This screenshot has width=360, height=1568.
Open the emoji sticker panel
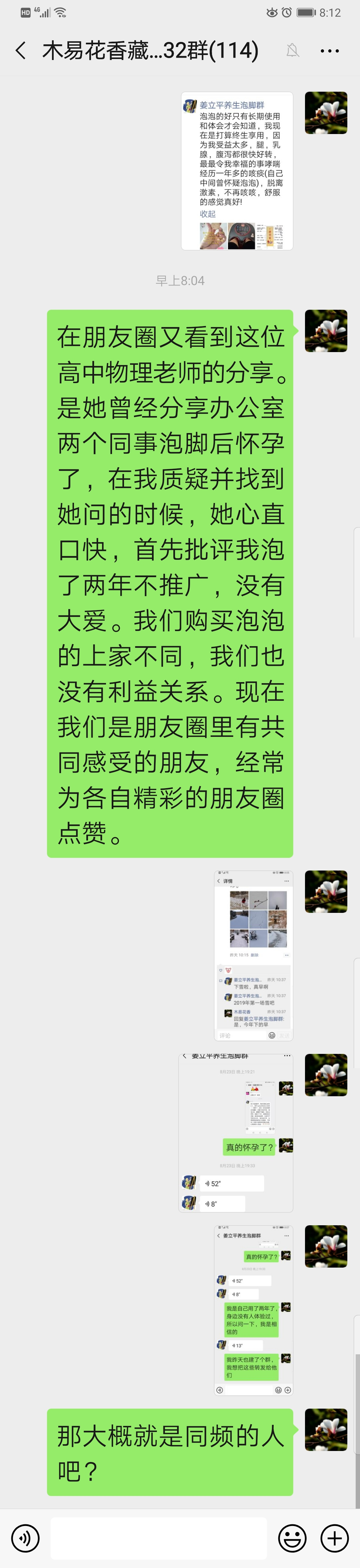[292, 1538]
